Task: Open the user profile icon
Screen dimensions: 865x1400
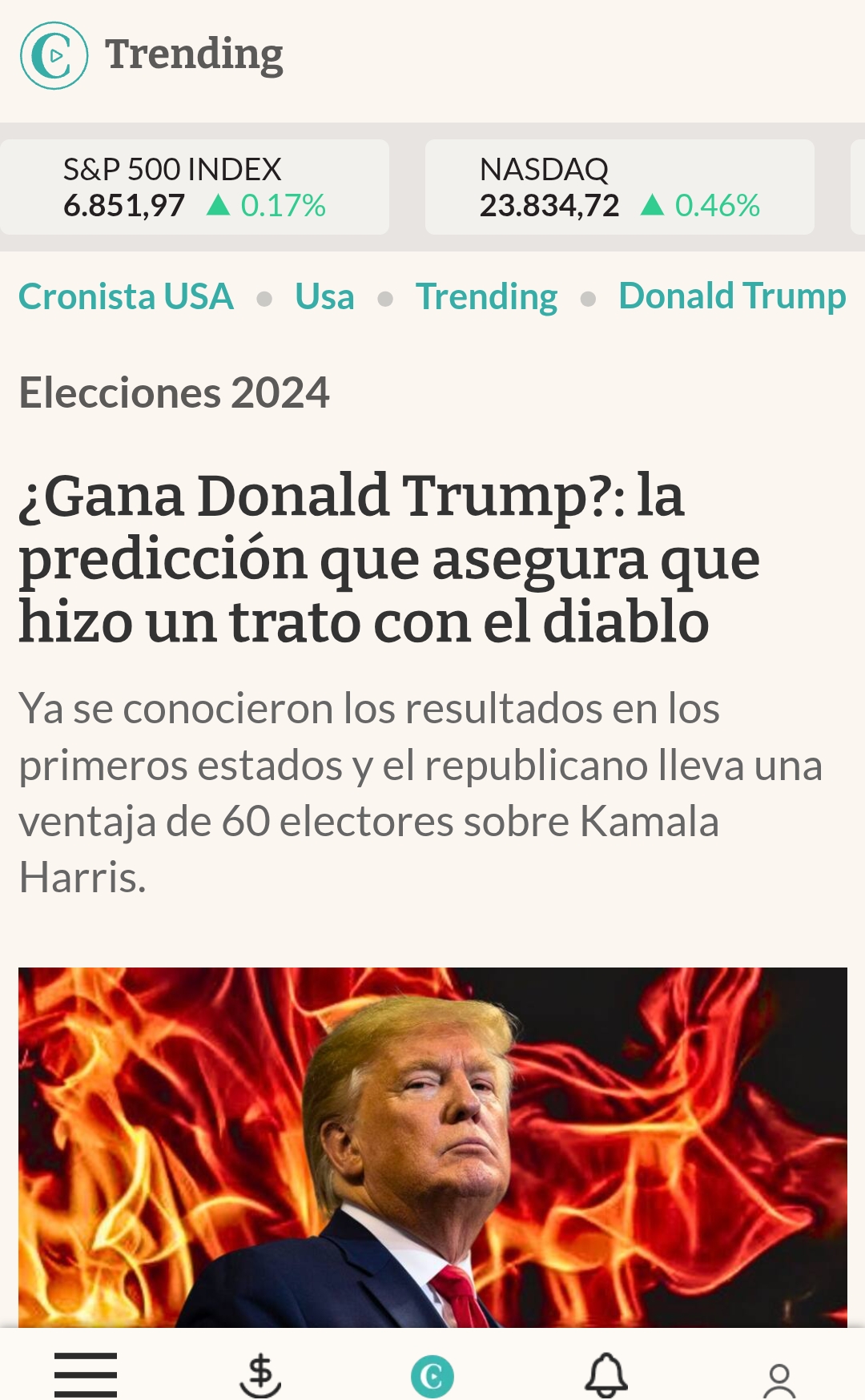Action: click(778, 1379)
